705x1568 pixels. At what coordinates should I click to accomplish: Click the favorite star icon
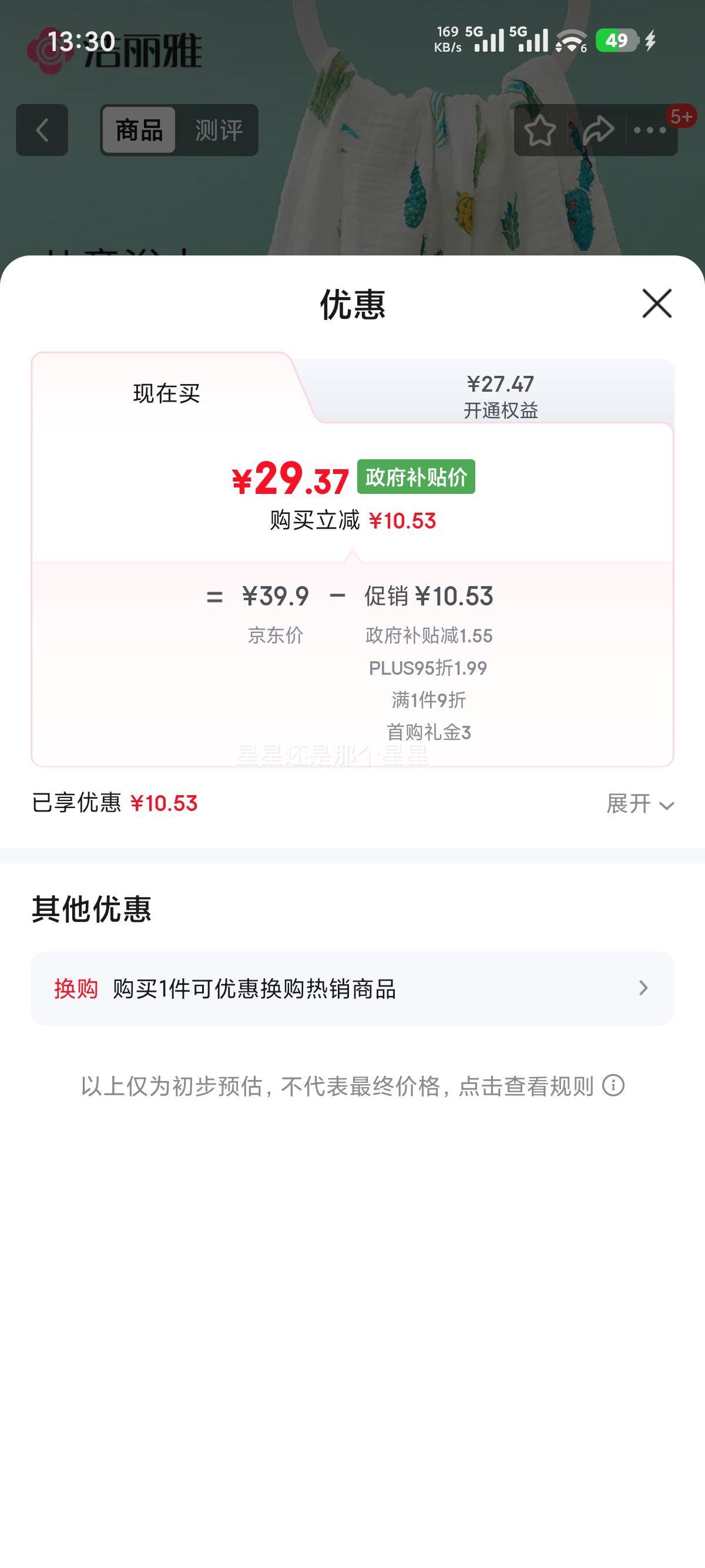(x=540, y=130)
